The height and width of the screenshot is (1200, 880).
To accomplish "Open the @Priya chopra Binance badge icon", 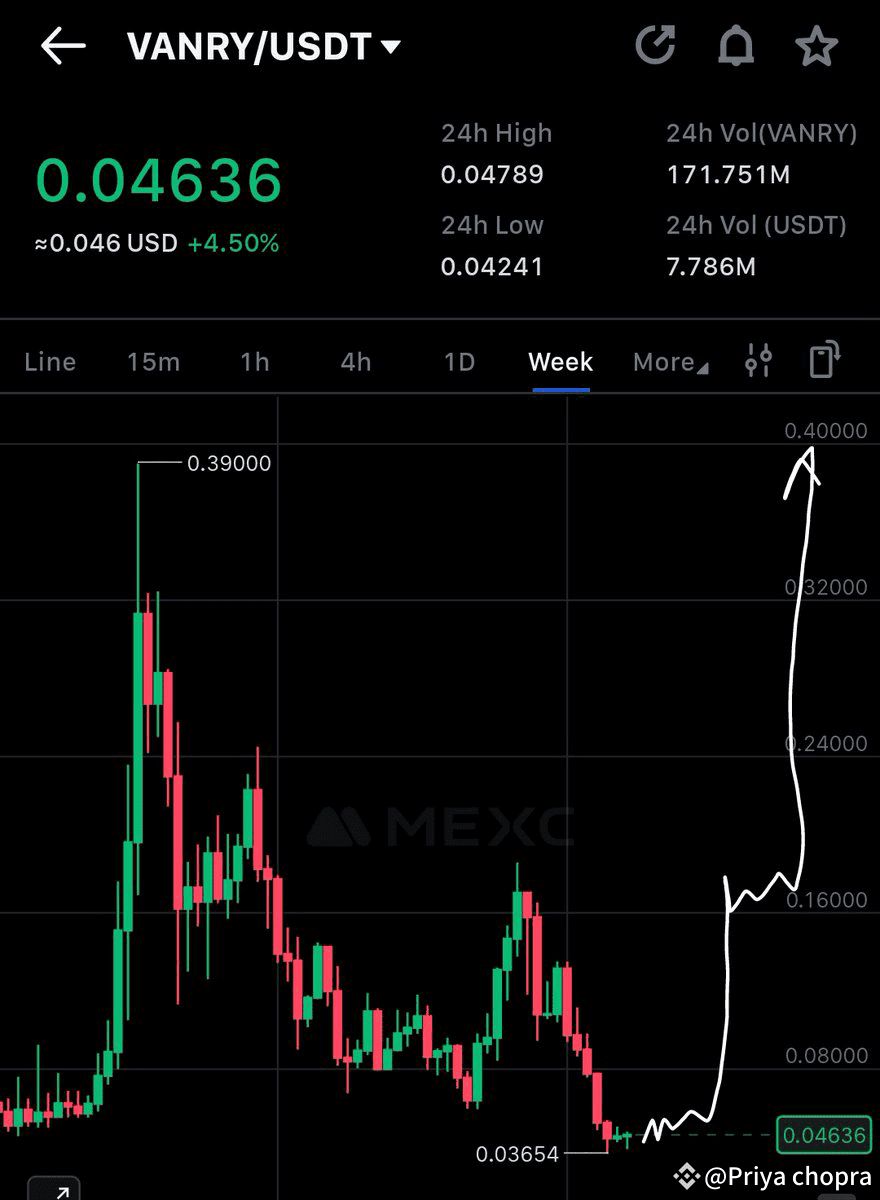I will (689, 1176).
